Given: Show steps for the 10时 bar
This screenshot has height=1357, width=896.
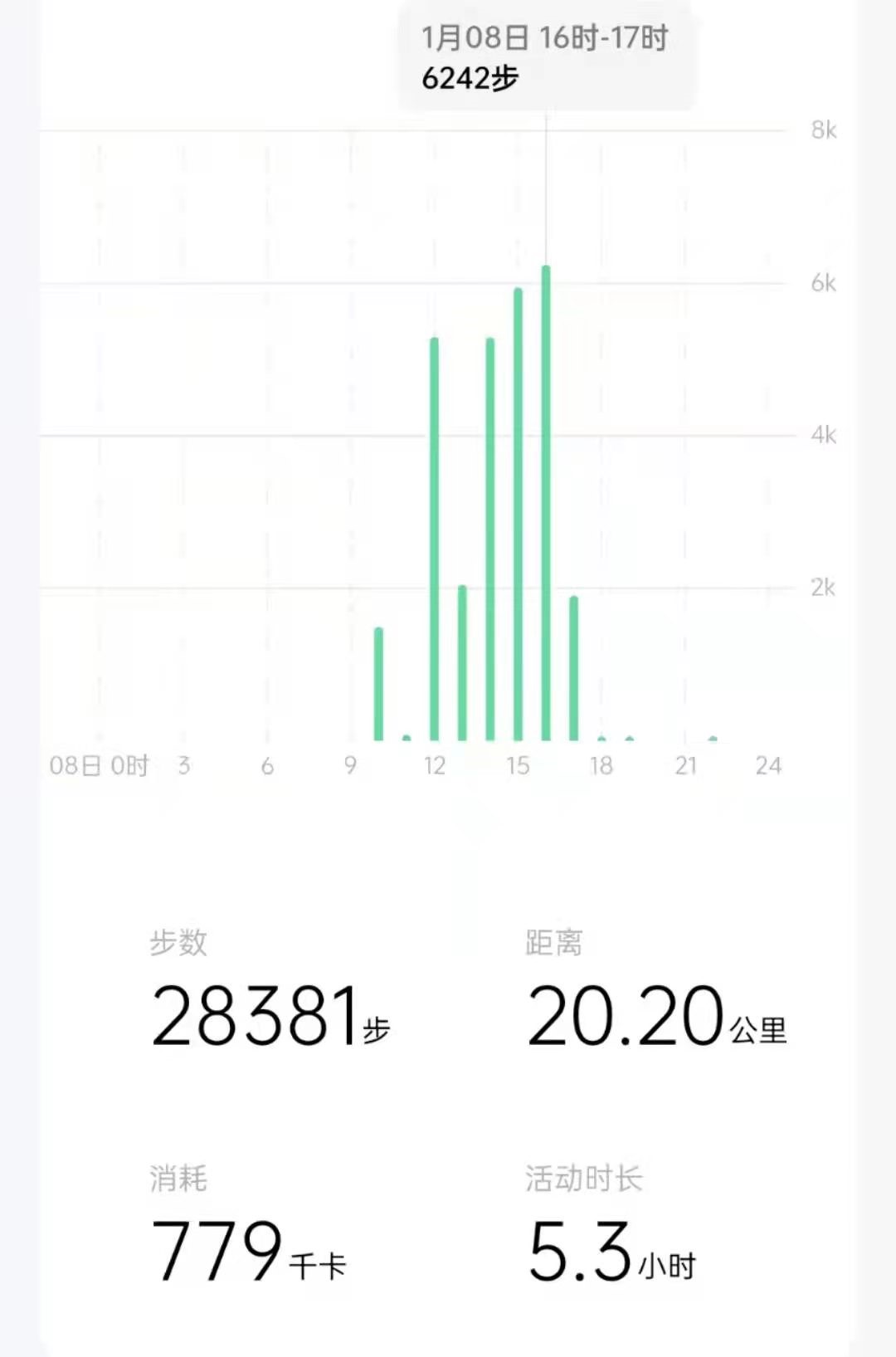Looking at the screenshot, I should [378, 684].
